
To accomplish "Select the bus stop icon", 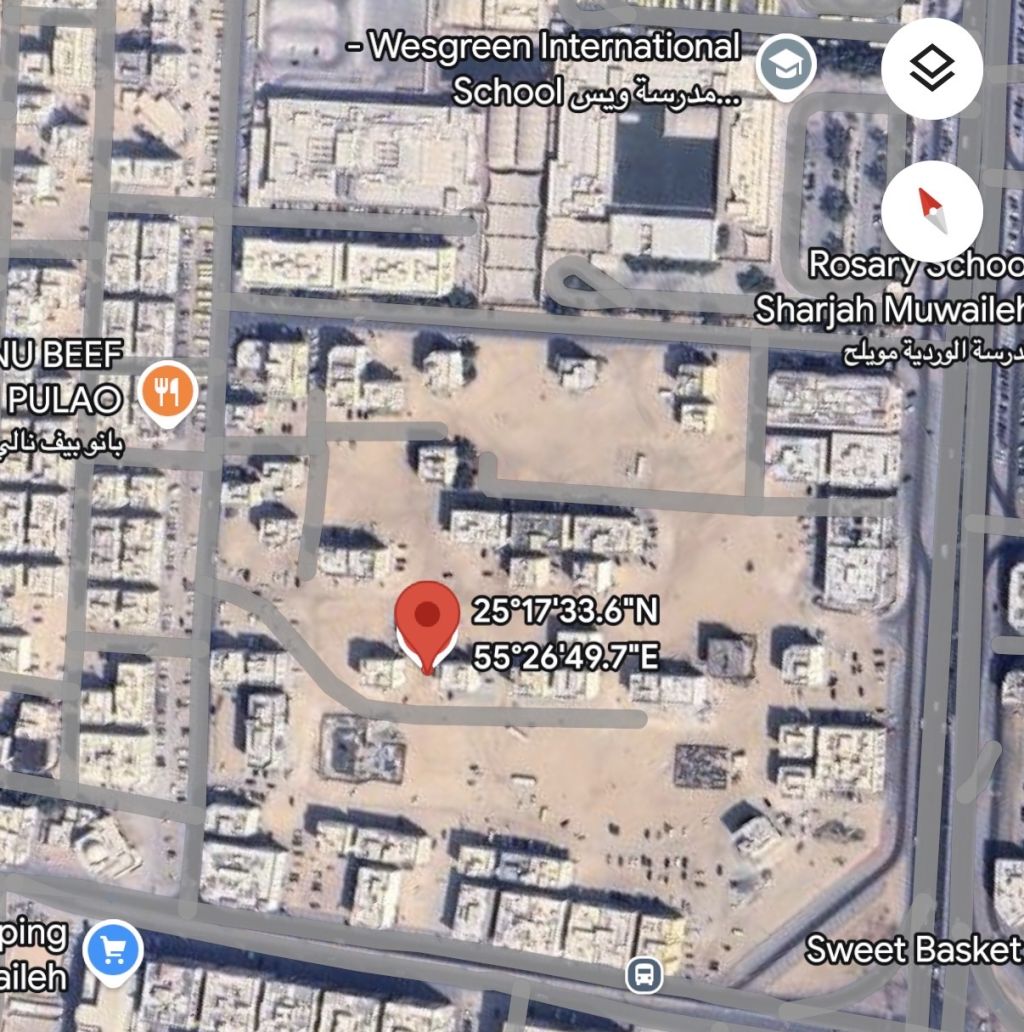I will (644, 975).
